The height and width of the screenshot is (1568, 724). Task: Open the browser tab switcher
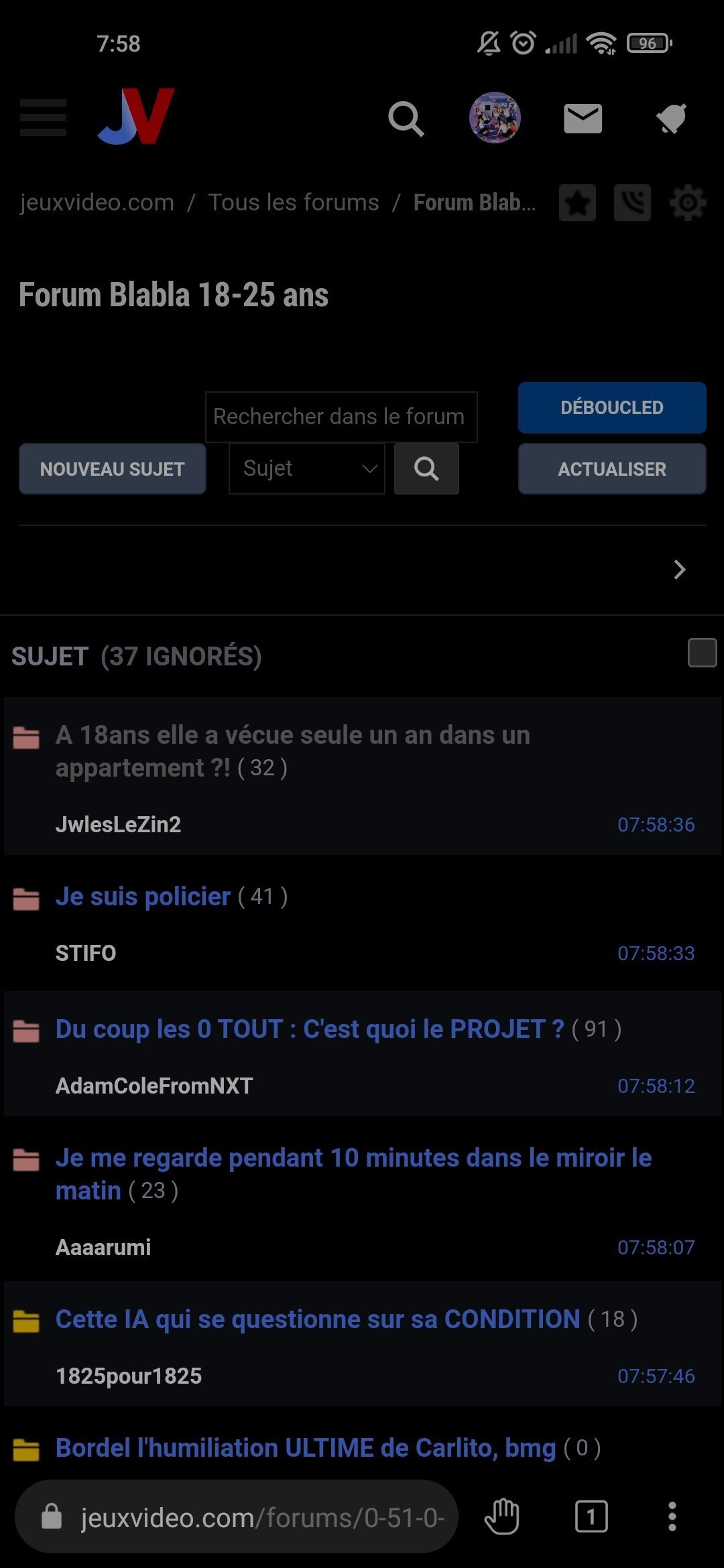click(x=591, y=1516)
